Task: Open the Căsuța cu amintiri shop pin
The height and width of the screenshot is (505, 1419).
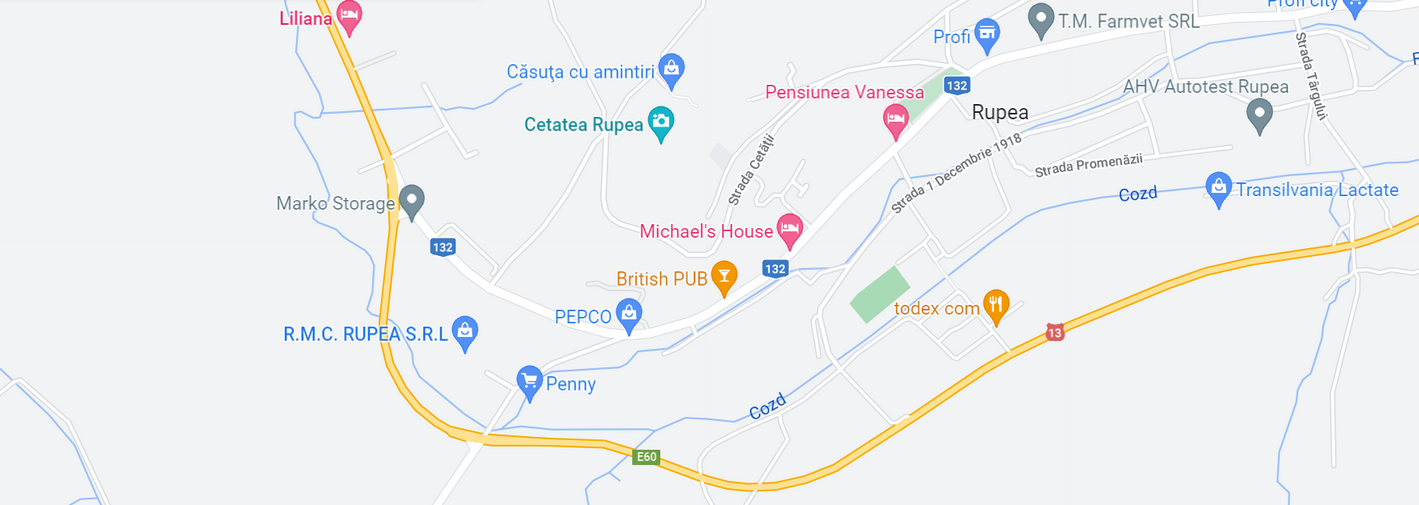Action: point(672,68)
